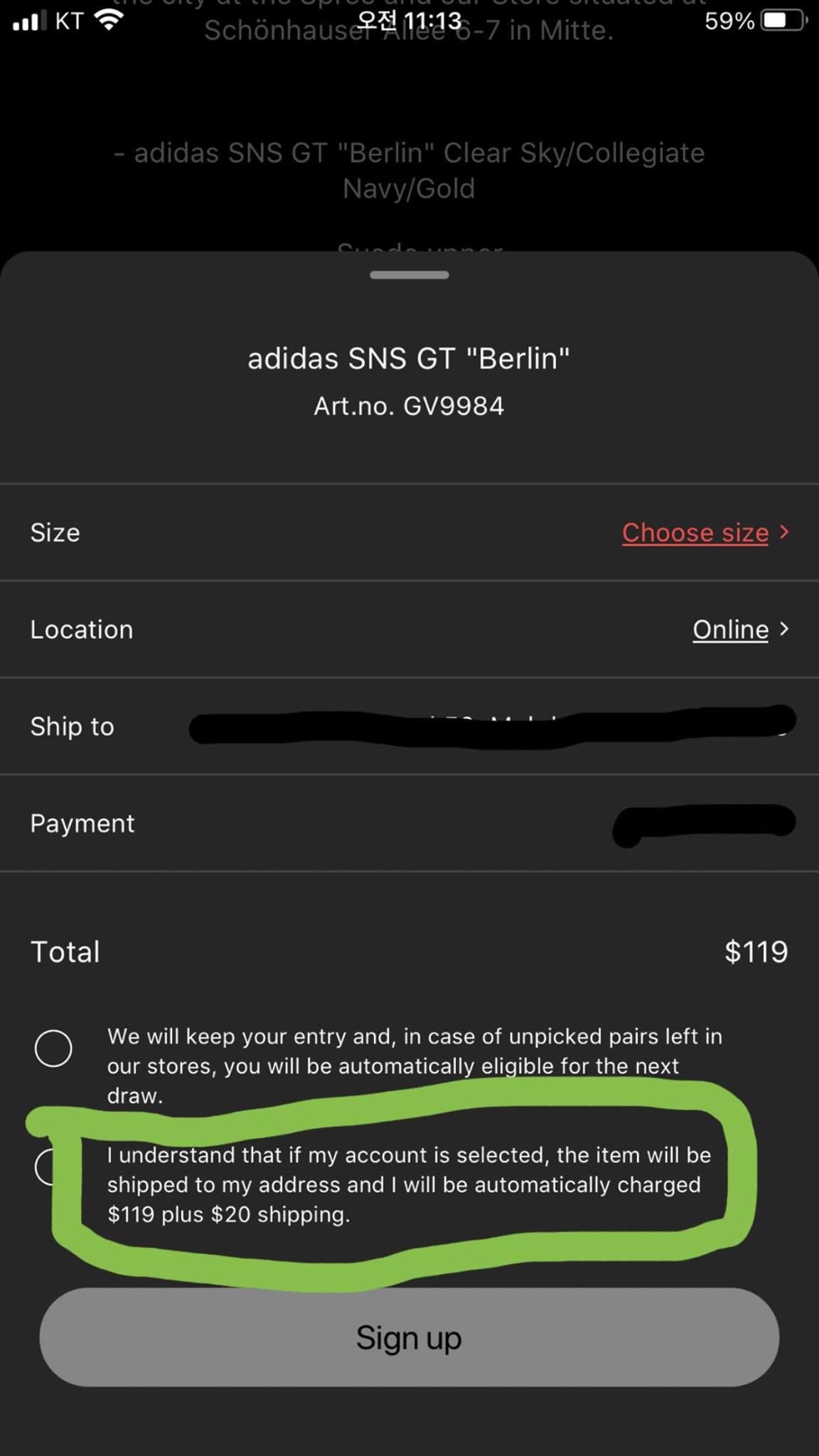Viewport: 819px width, 1456px height.
Task: Tap the Sign up button
Action: coord(409,1337)
